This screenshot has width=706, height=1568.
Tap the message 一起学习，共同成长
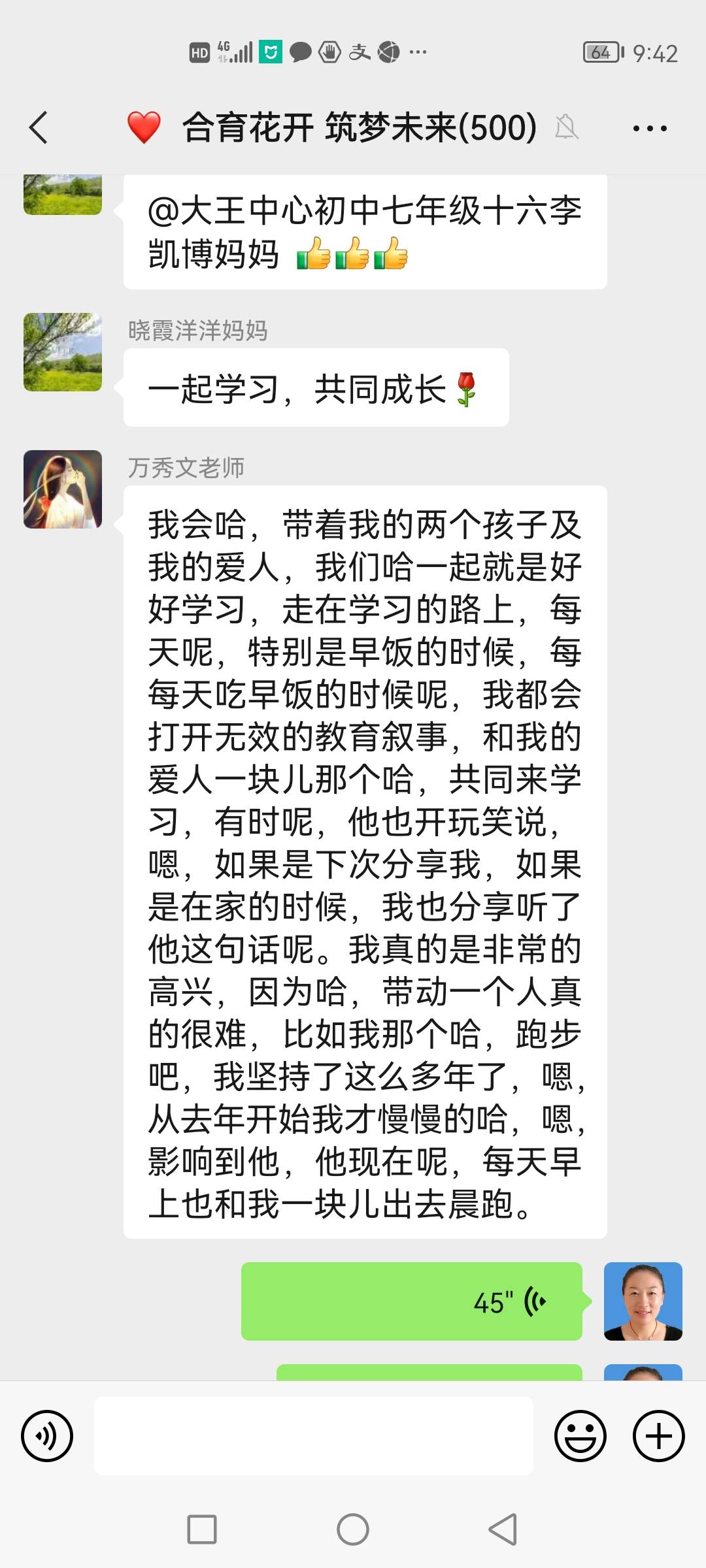click(x=314, y=385)
